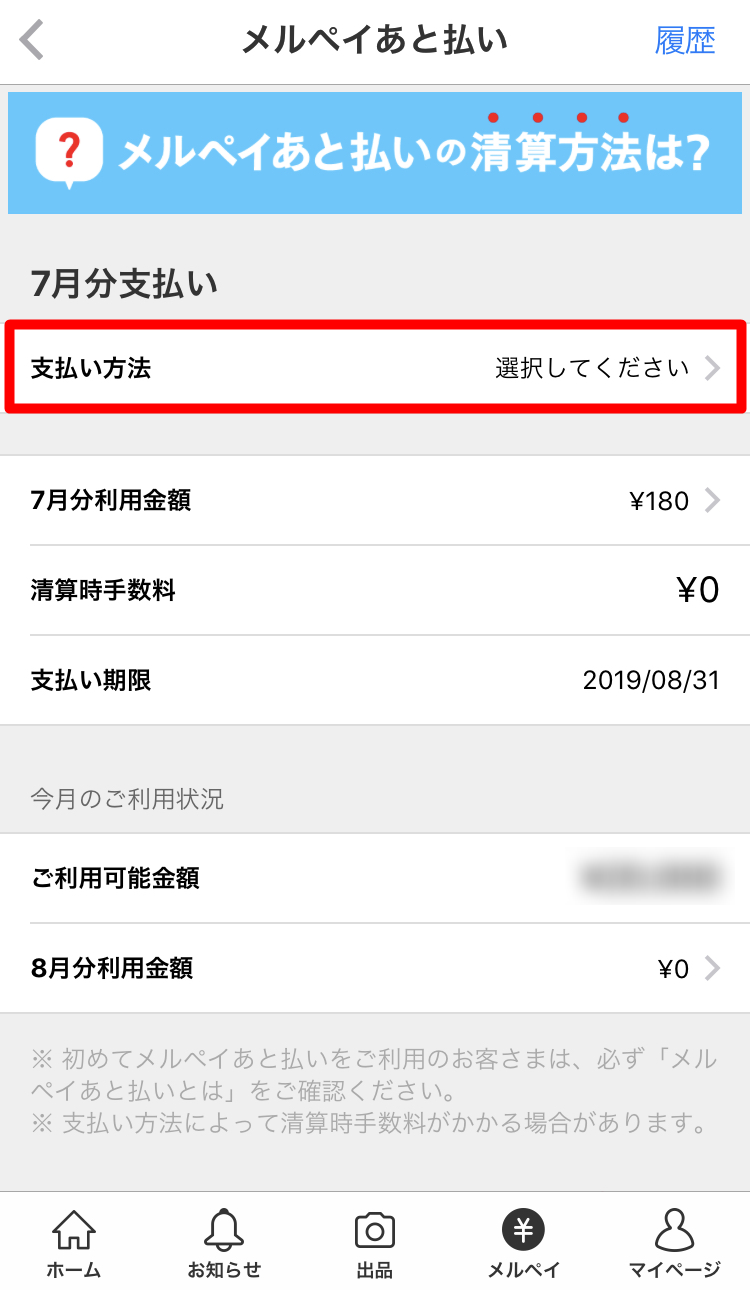The image size is (750, 1290).
Task: Switch to the お知らせ notifications tab
Action: [224, 1243]
